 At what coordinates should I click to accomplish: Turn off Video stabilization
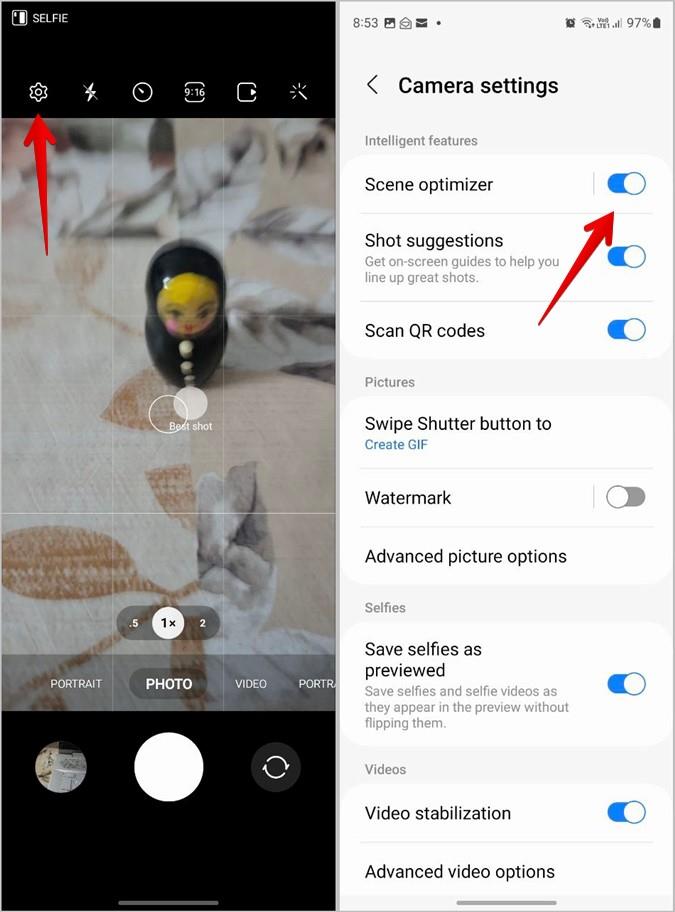pyautogui.click(x=626, y=812)
